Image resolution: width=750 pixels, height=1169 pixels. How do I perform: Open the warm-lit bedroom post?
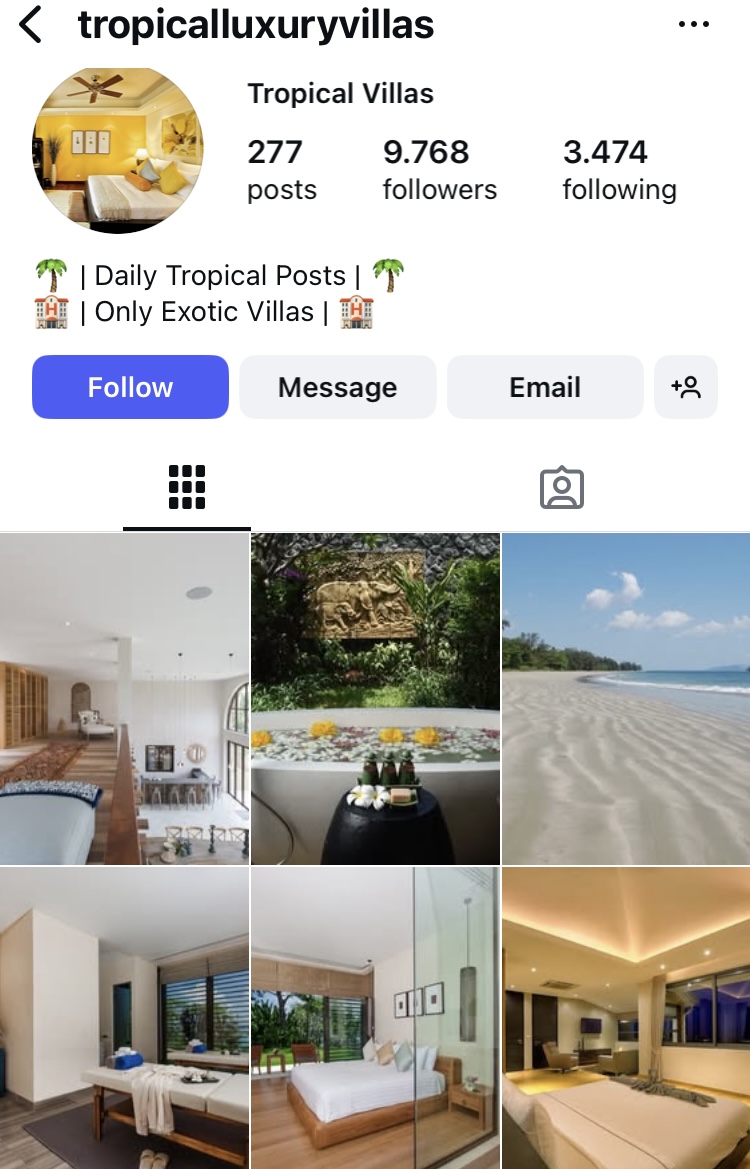point(626,1018)
